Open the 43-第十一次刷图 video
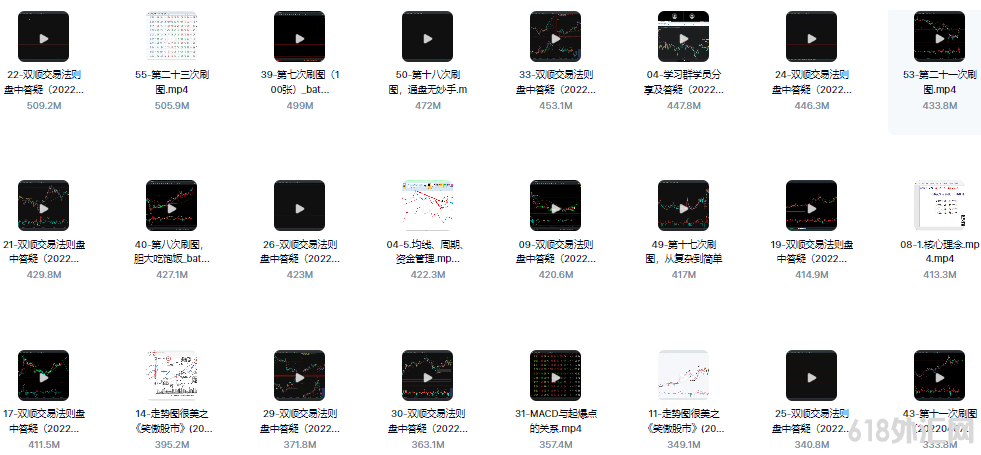 (x=939, y=376)
